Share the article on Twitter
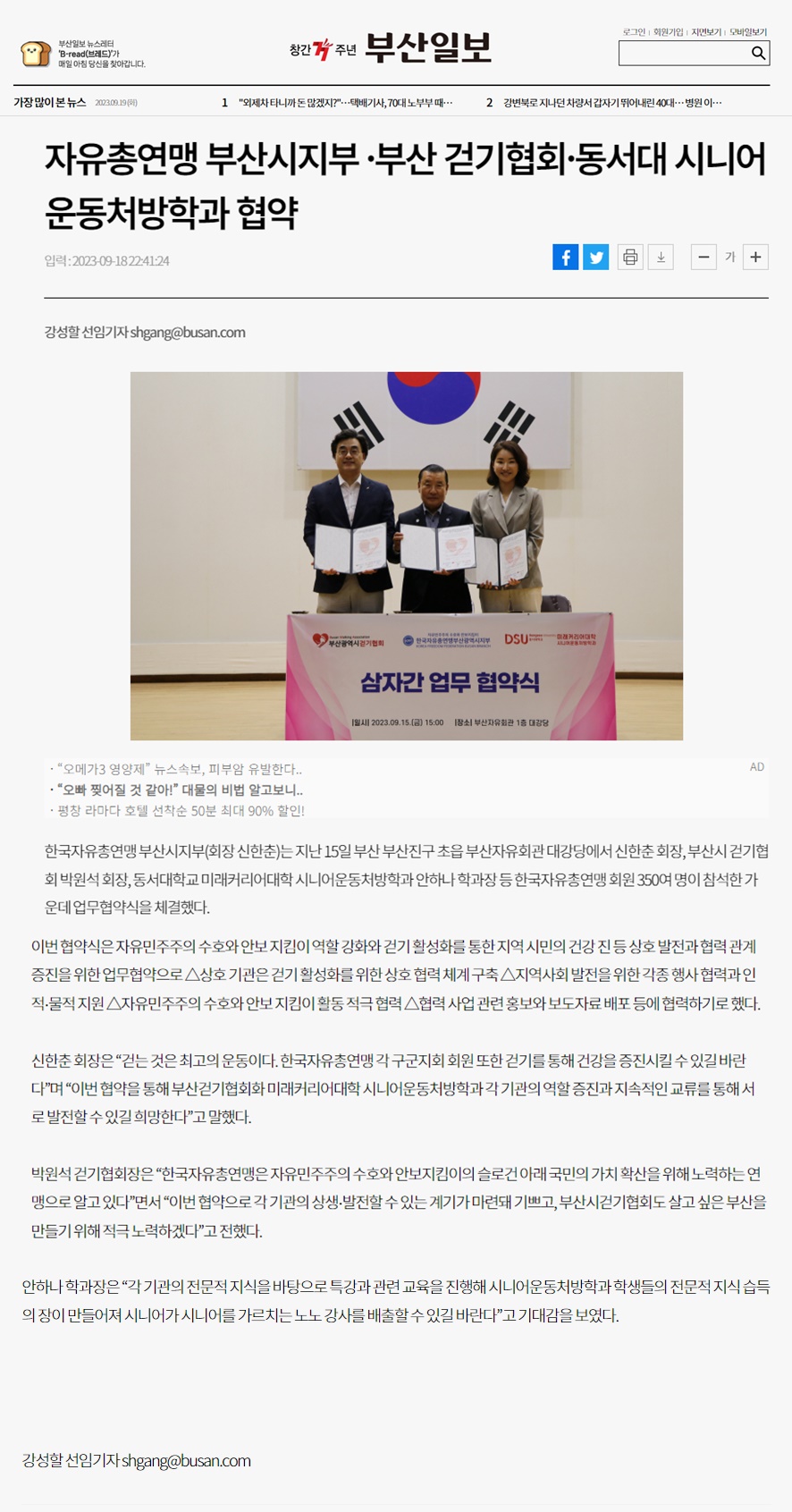The image size is (792, 1512). point(596,258)
